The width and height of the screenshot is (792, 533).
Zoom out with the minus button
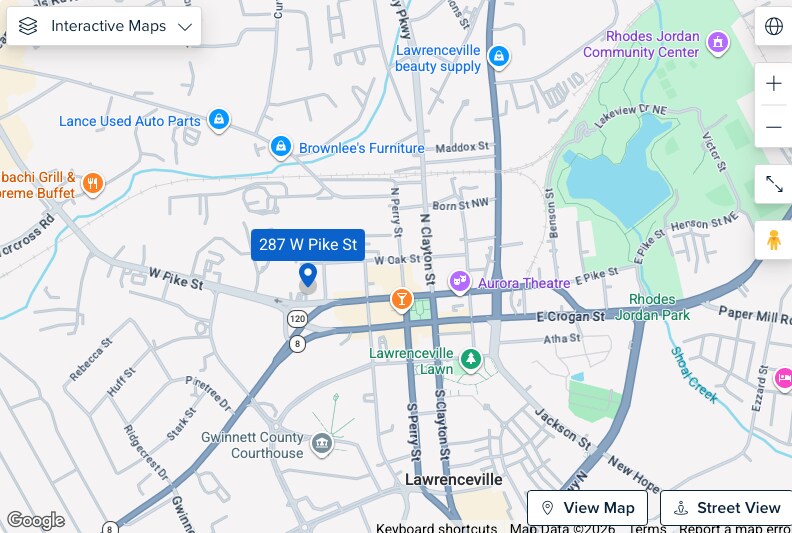click(x=773, y=127)
